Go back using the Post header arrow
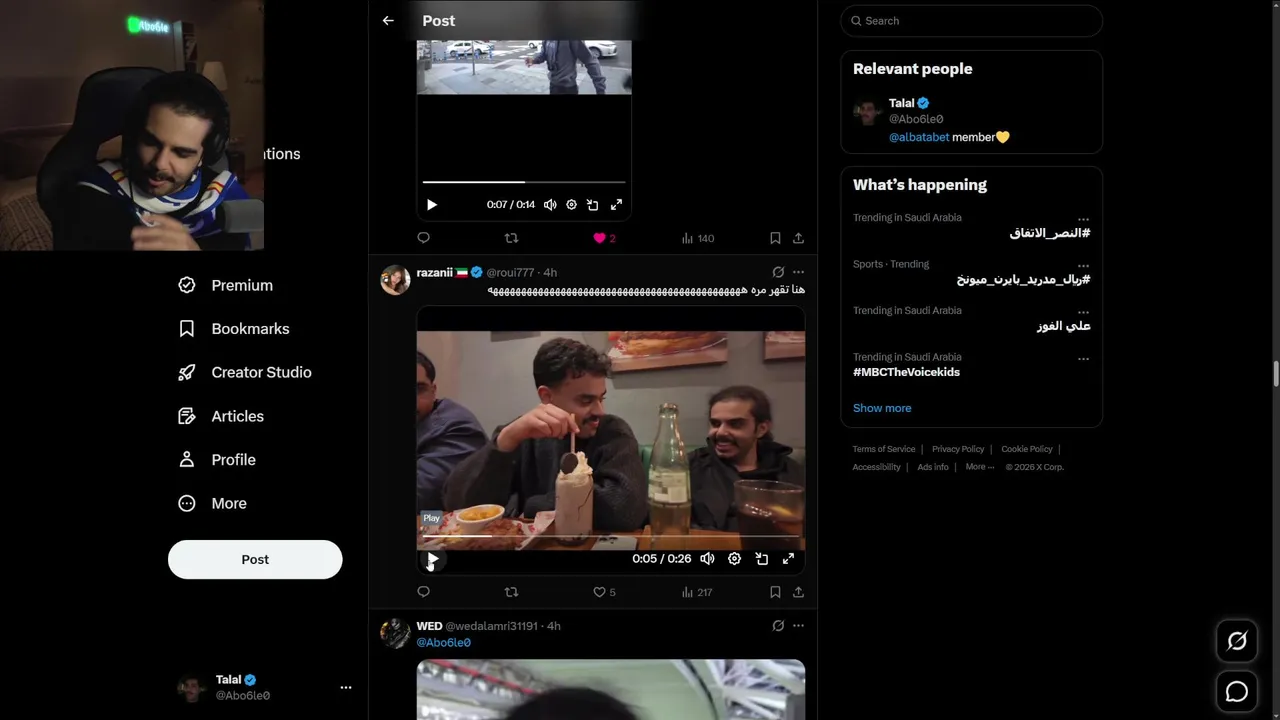 [388, 20]
